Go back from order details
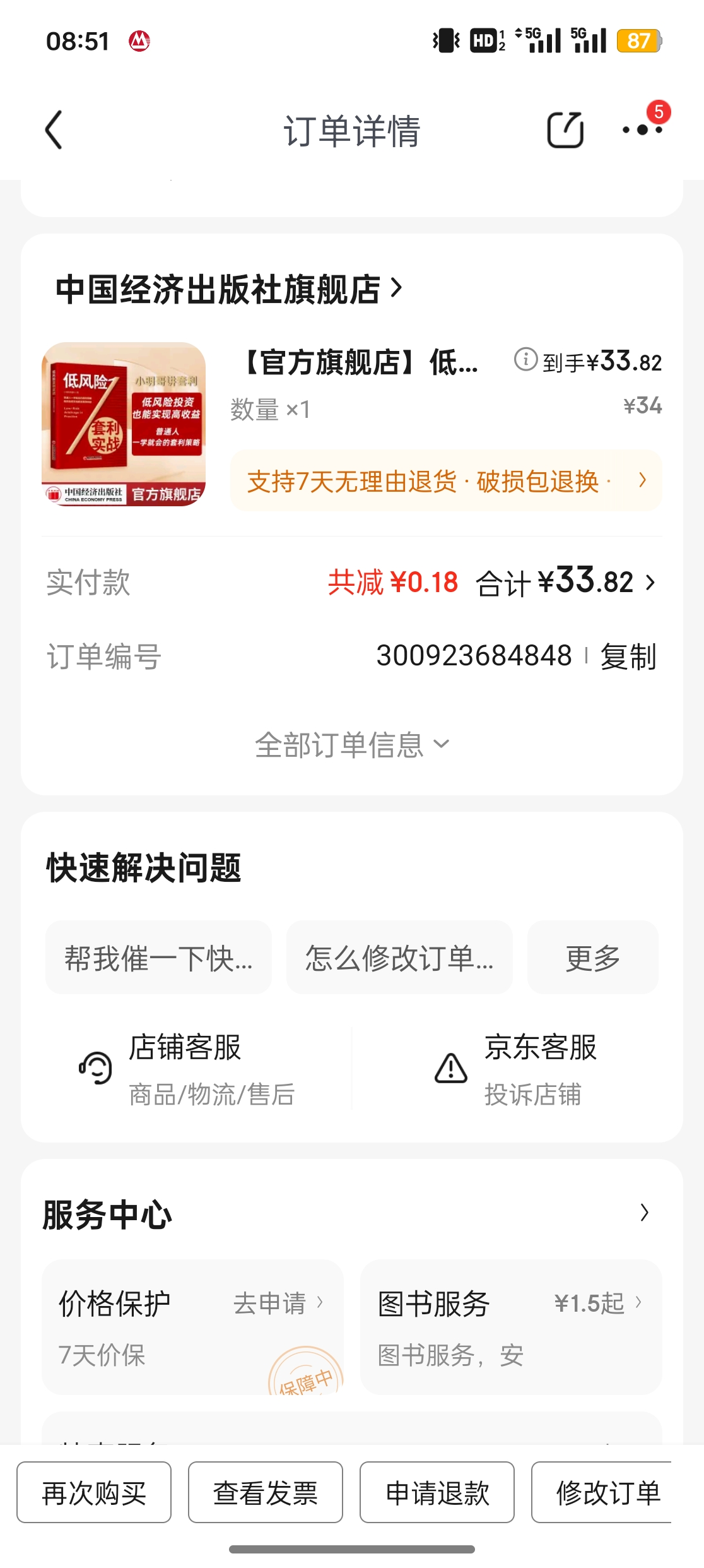Screen dimensions: 704x1568 (x=54, y=130)
